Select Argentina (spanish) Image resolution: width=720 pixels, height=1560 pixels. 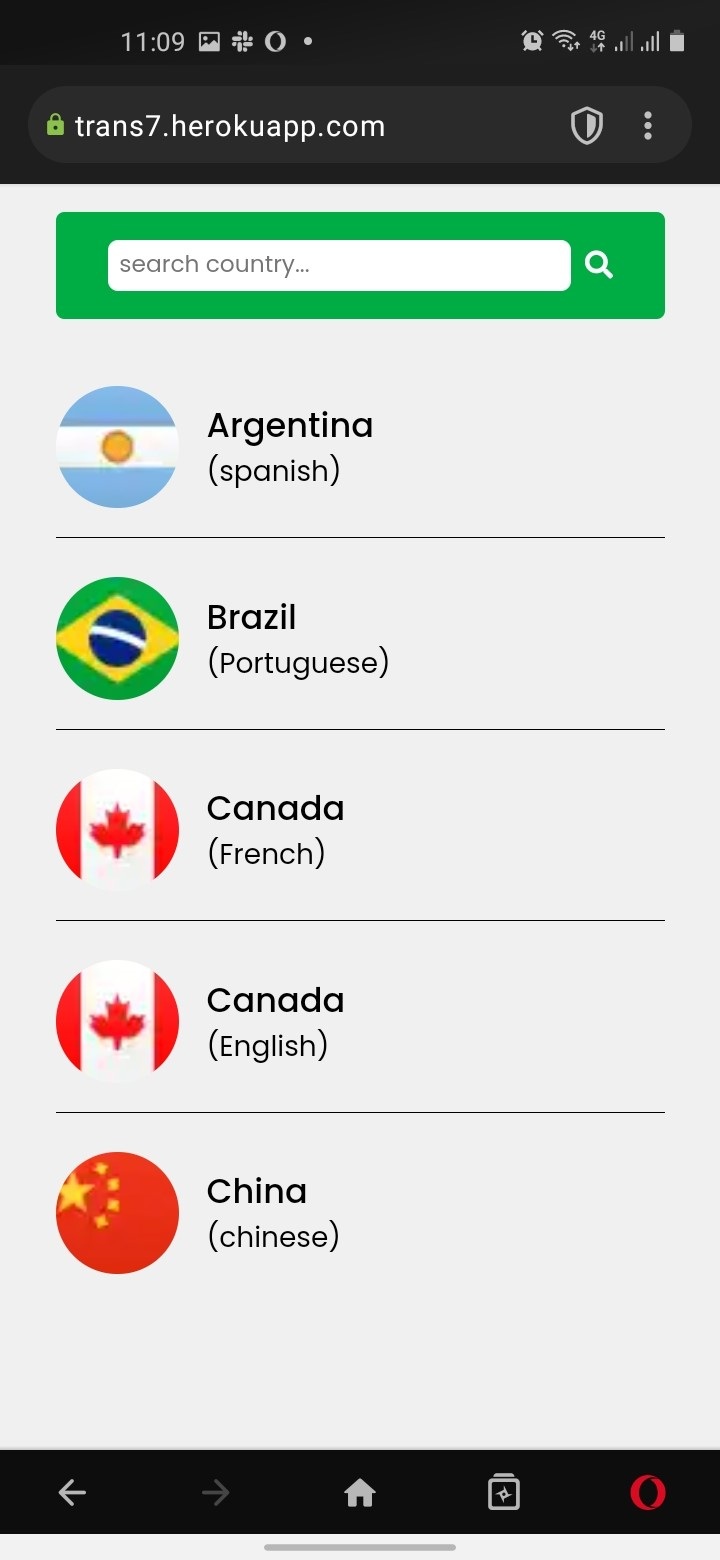[360, 447]
